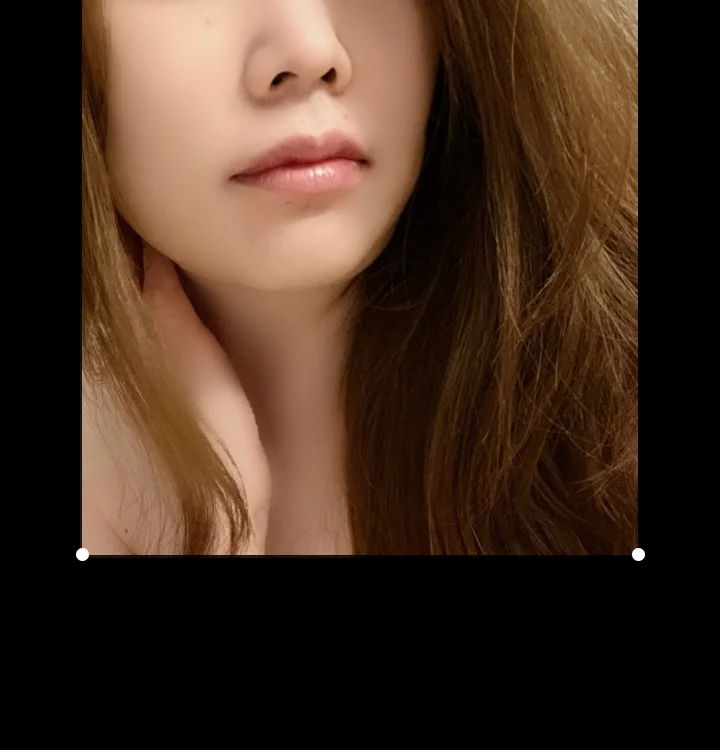Image resolution: width=720 pixels, height=750 pixels.
Task: Tap the bottom-right crop handle
Action: (638, 554)
